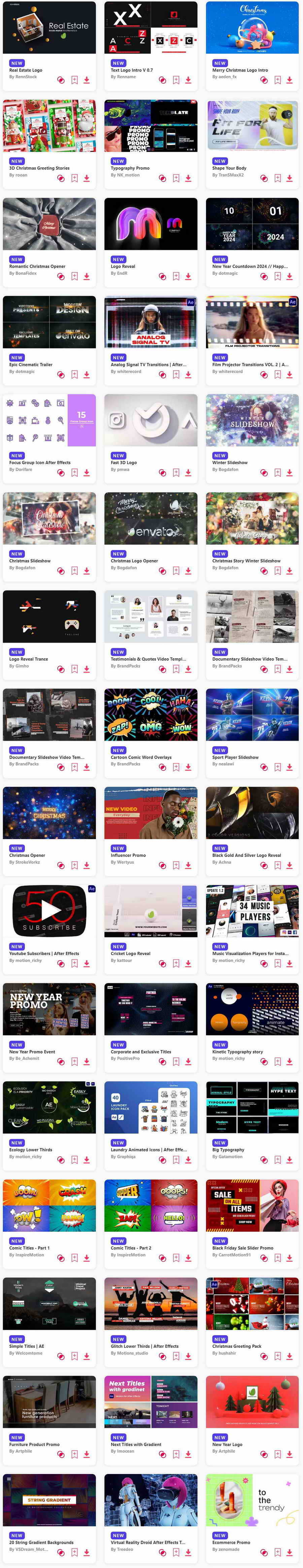Download Cricket Logo Reveal
The width and height of the screenshot is (303, 1568).
[188, 963]
